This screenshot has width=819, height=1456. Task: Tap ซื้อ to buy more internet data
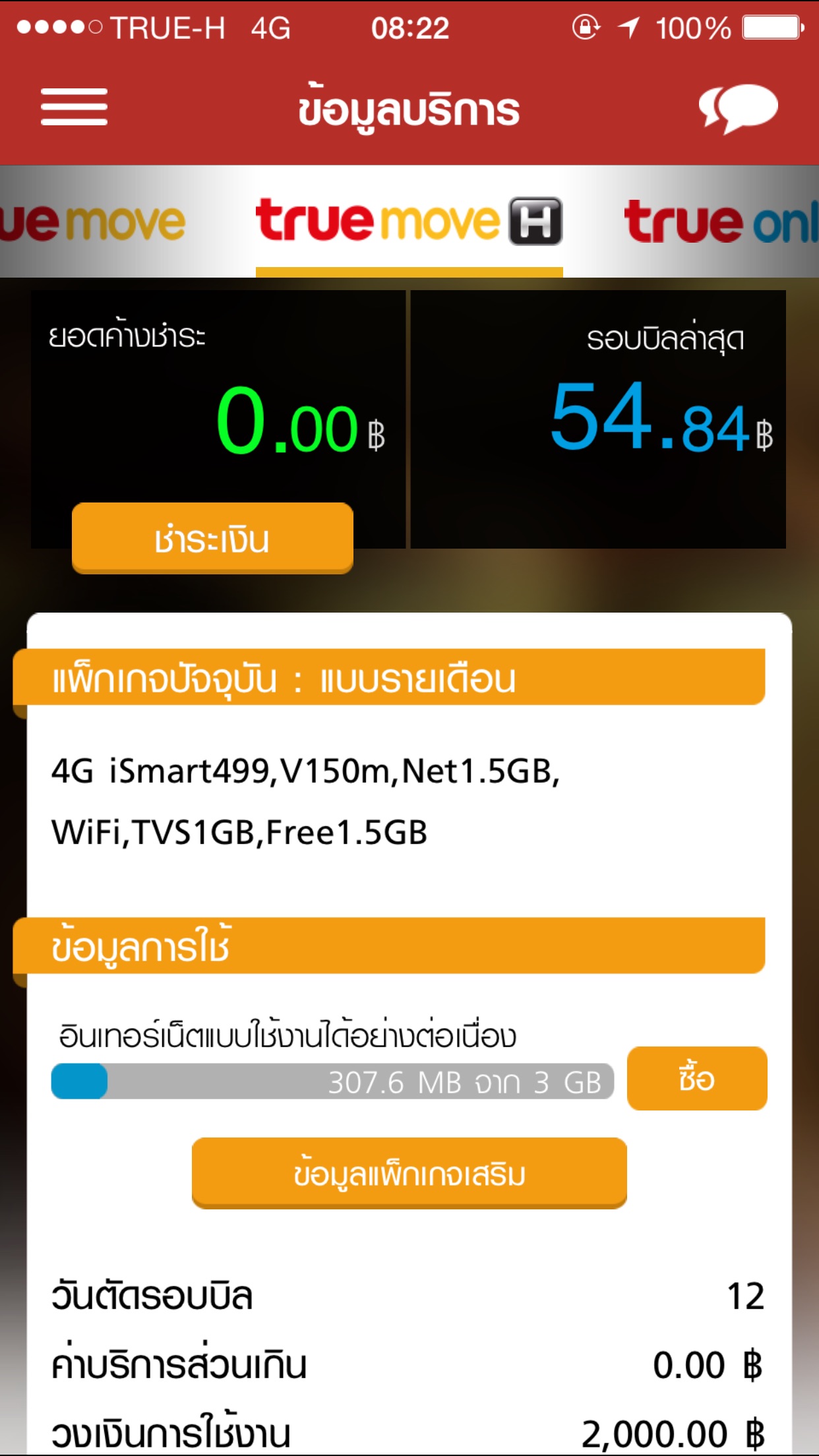pos(697,1078)
